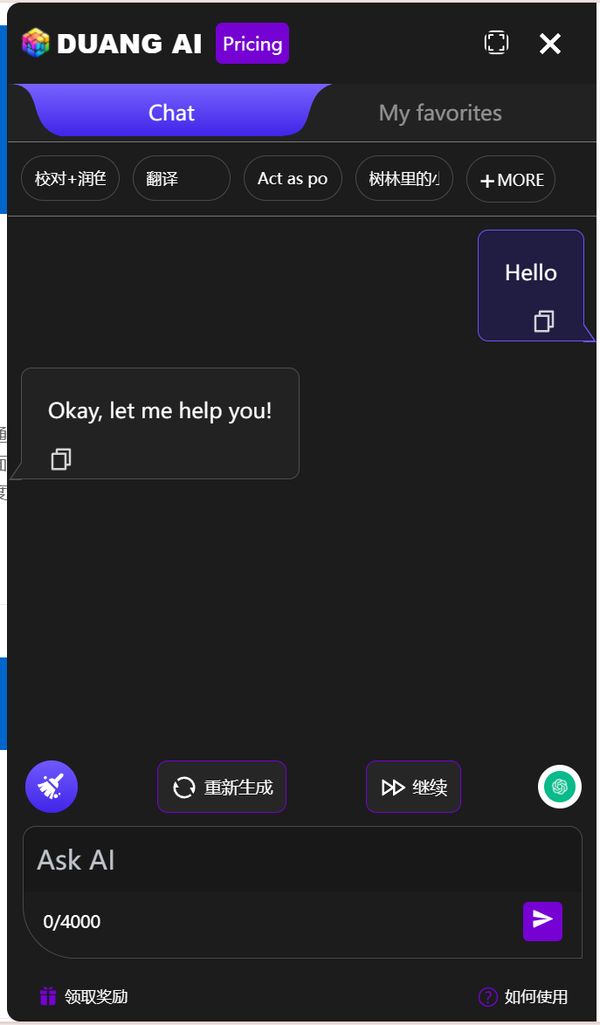
Task: Expand the panel to fullscreen
Action: (496, 43)
